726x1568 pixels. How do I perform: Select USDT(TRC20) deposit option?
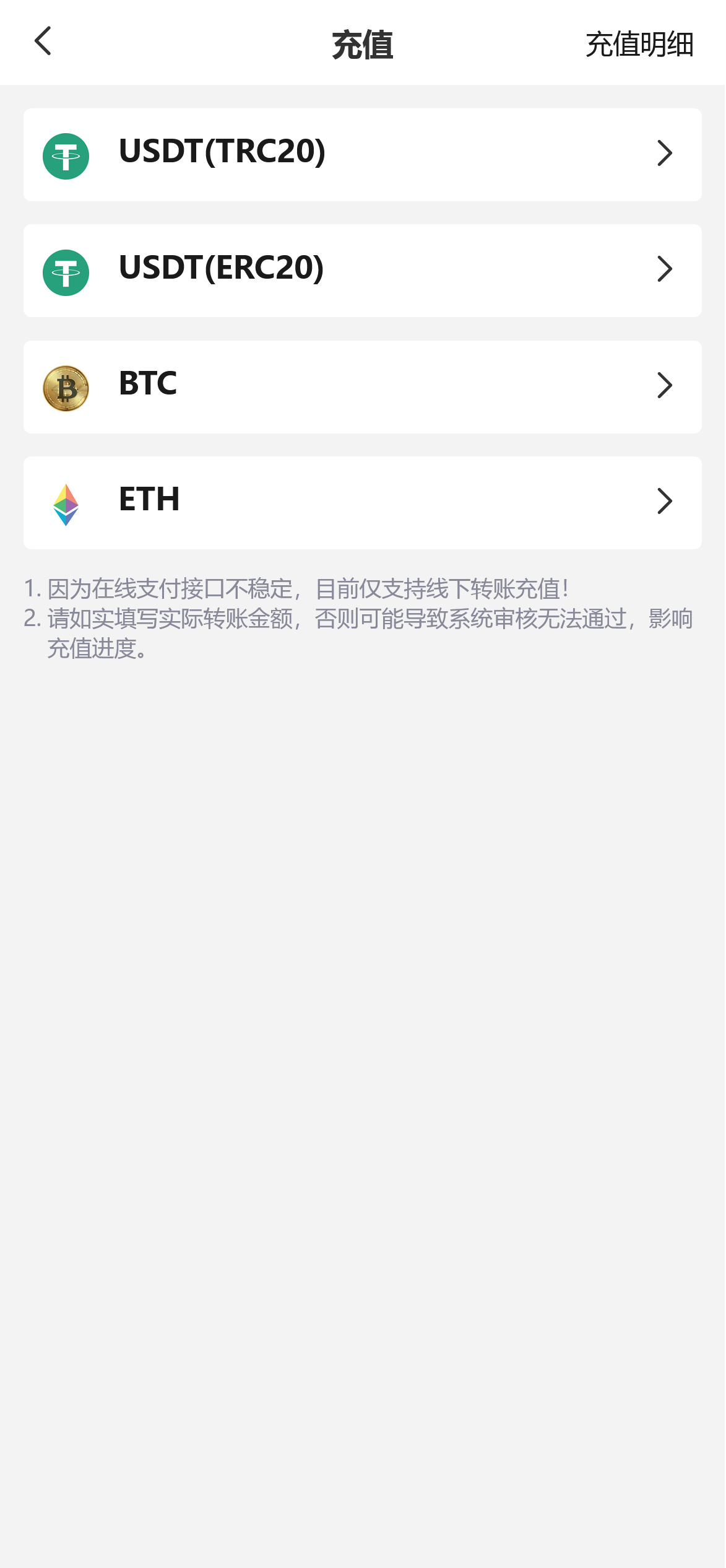click(362, 155)
